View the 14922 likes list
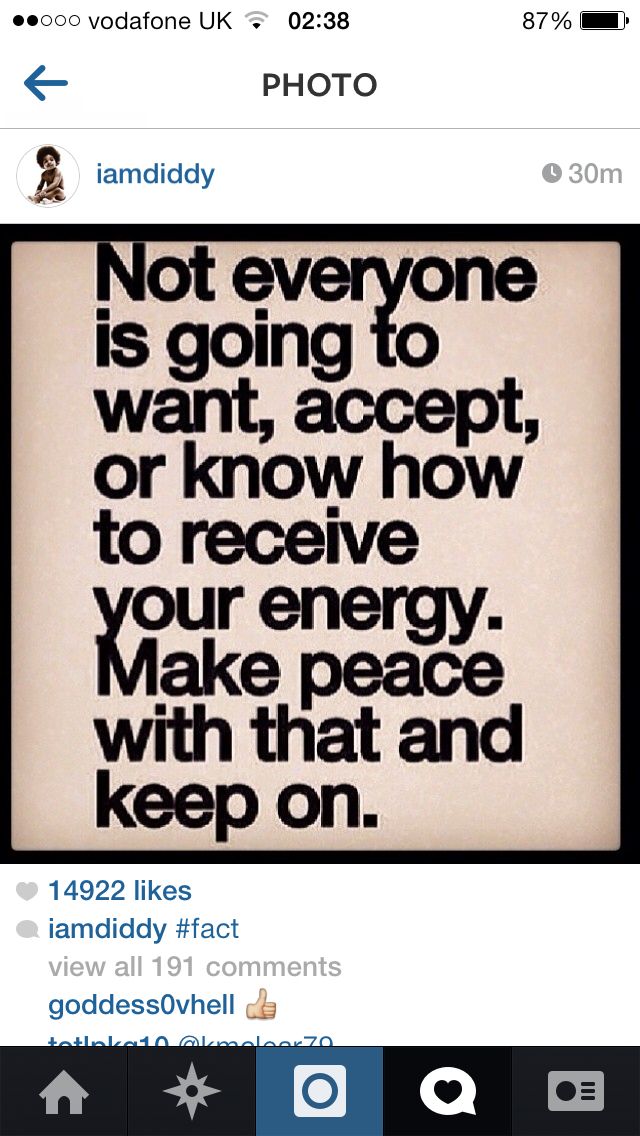 coord(119,890)
